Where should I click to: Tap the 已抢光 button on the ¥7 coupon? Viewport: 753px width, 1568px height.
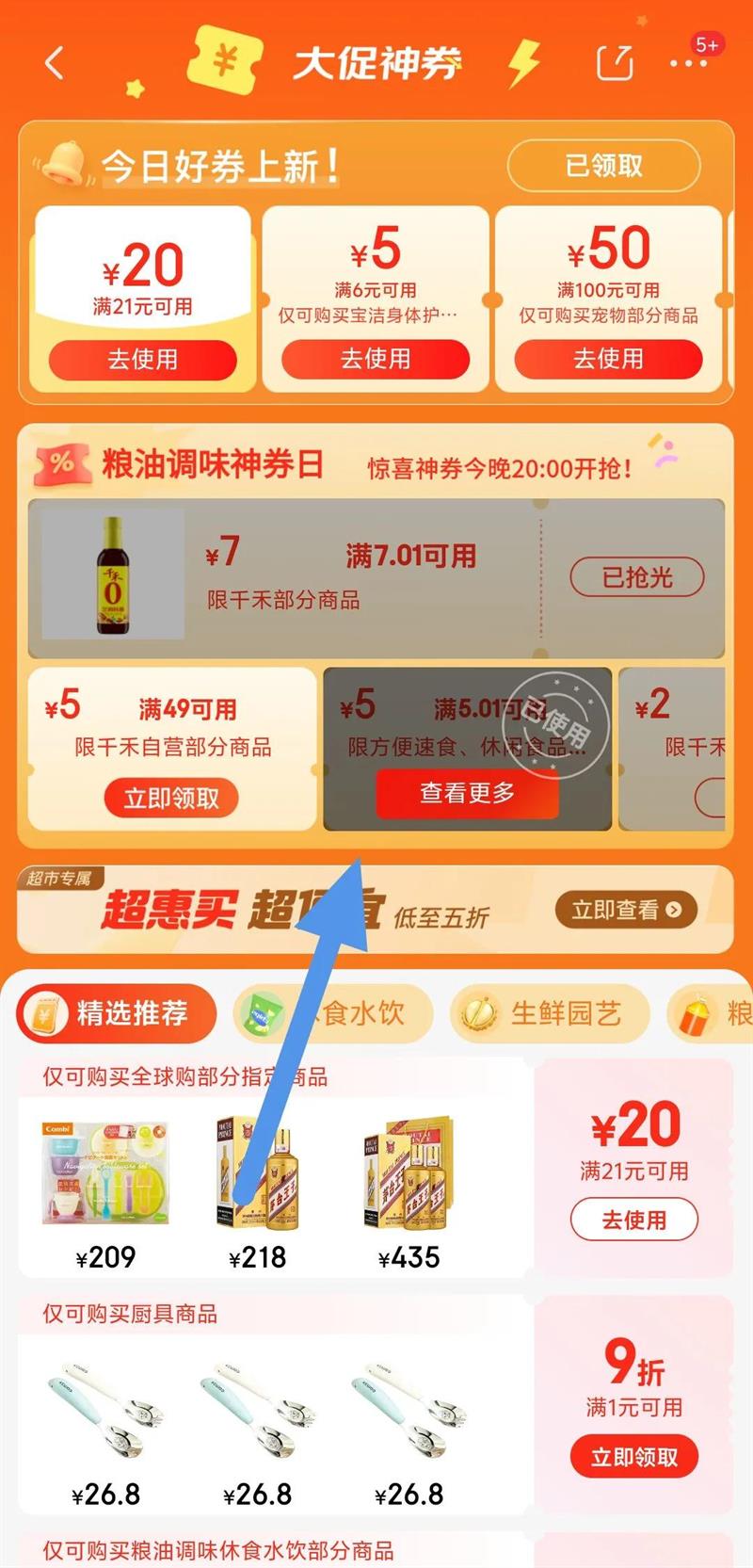click(637, 577)
